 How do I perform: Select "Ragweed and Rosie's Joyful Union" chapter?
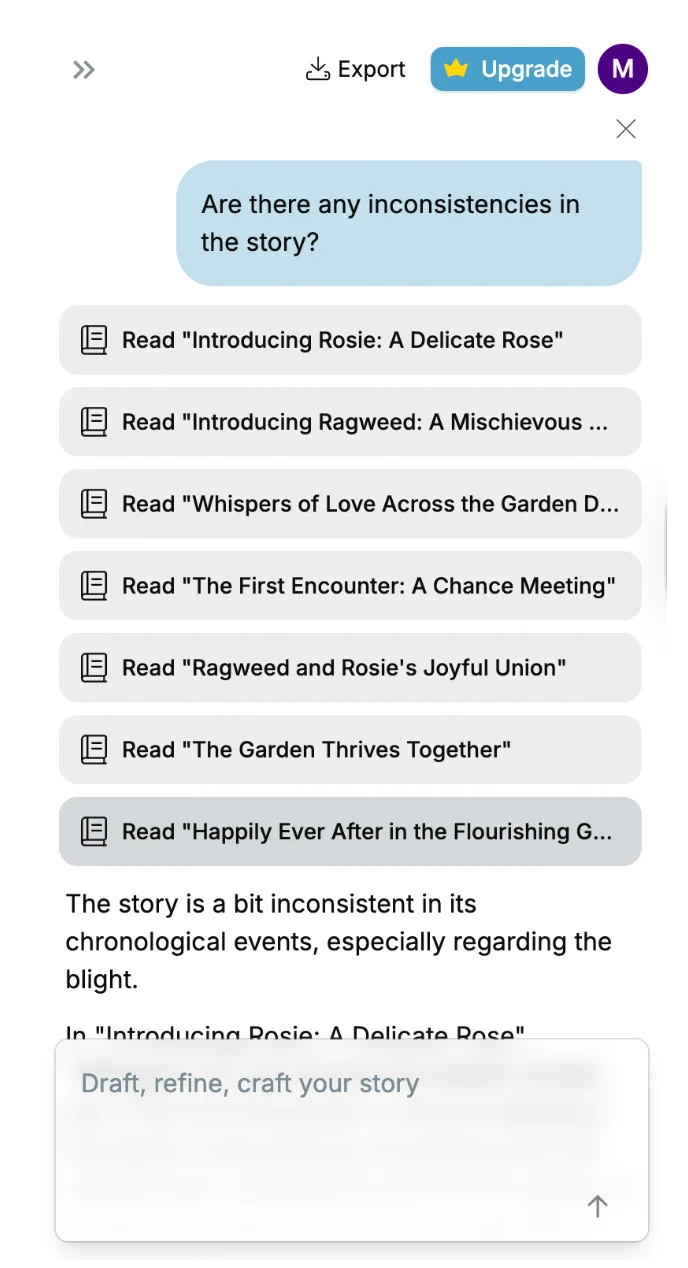click(x=350, y=668)
